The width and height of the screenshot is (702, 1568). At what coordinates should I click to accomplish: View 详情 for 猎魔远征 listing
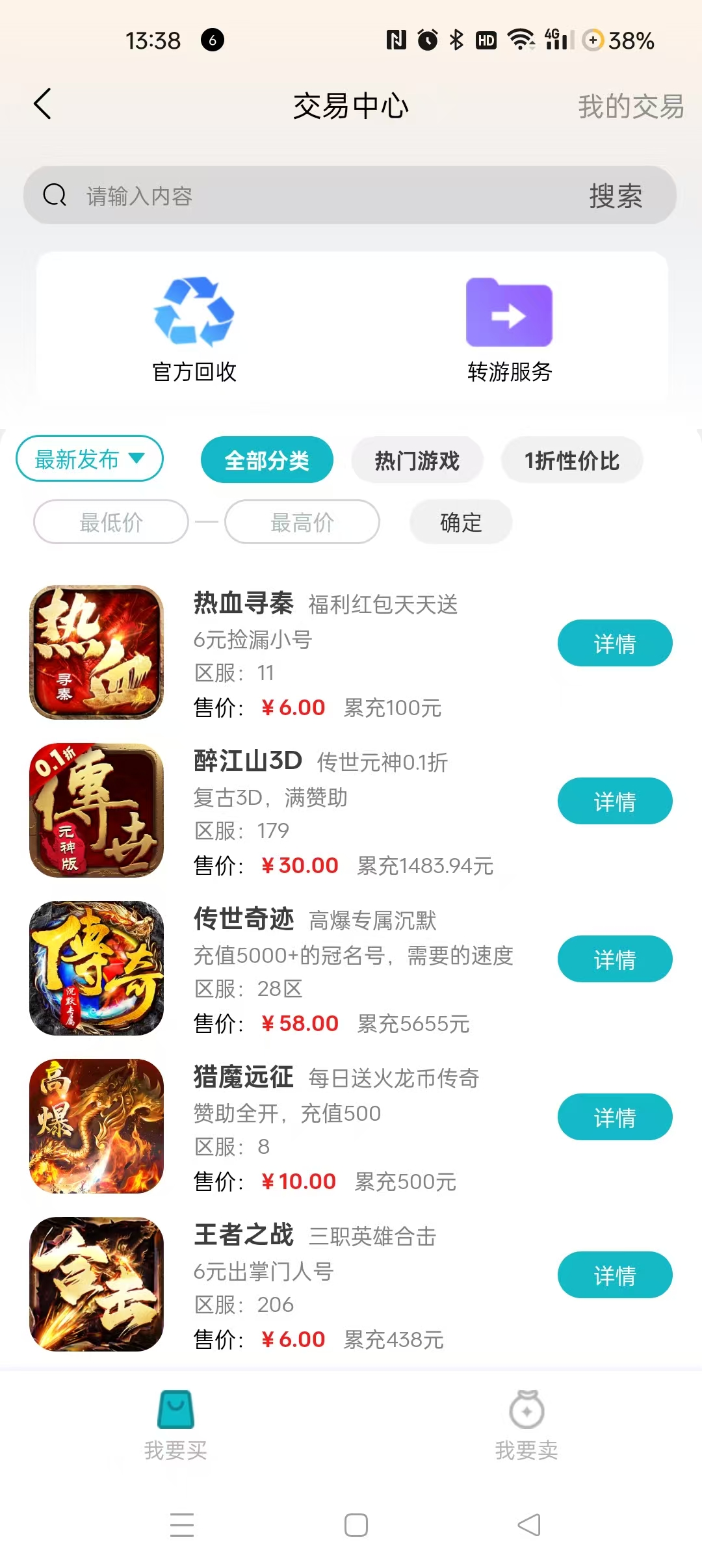[x=614, y=1117]
